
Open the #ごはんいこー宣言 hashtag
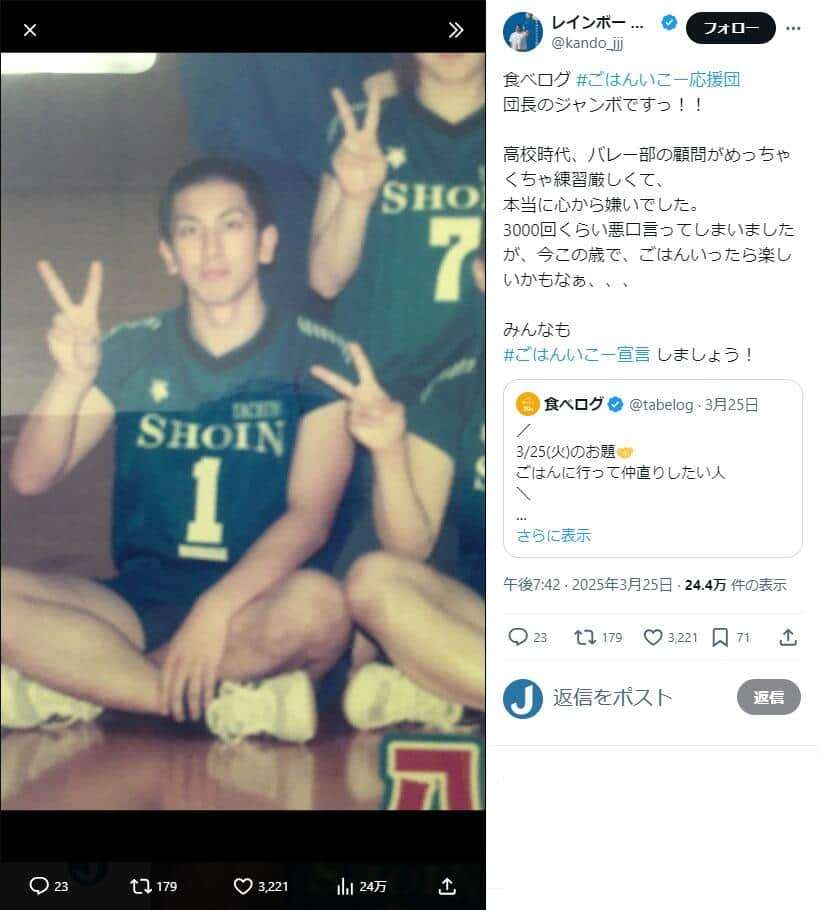(x=577, y=354)
